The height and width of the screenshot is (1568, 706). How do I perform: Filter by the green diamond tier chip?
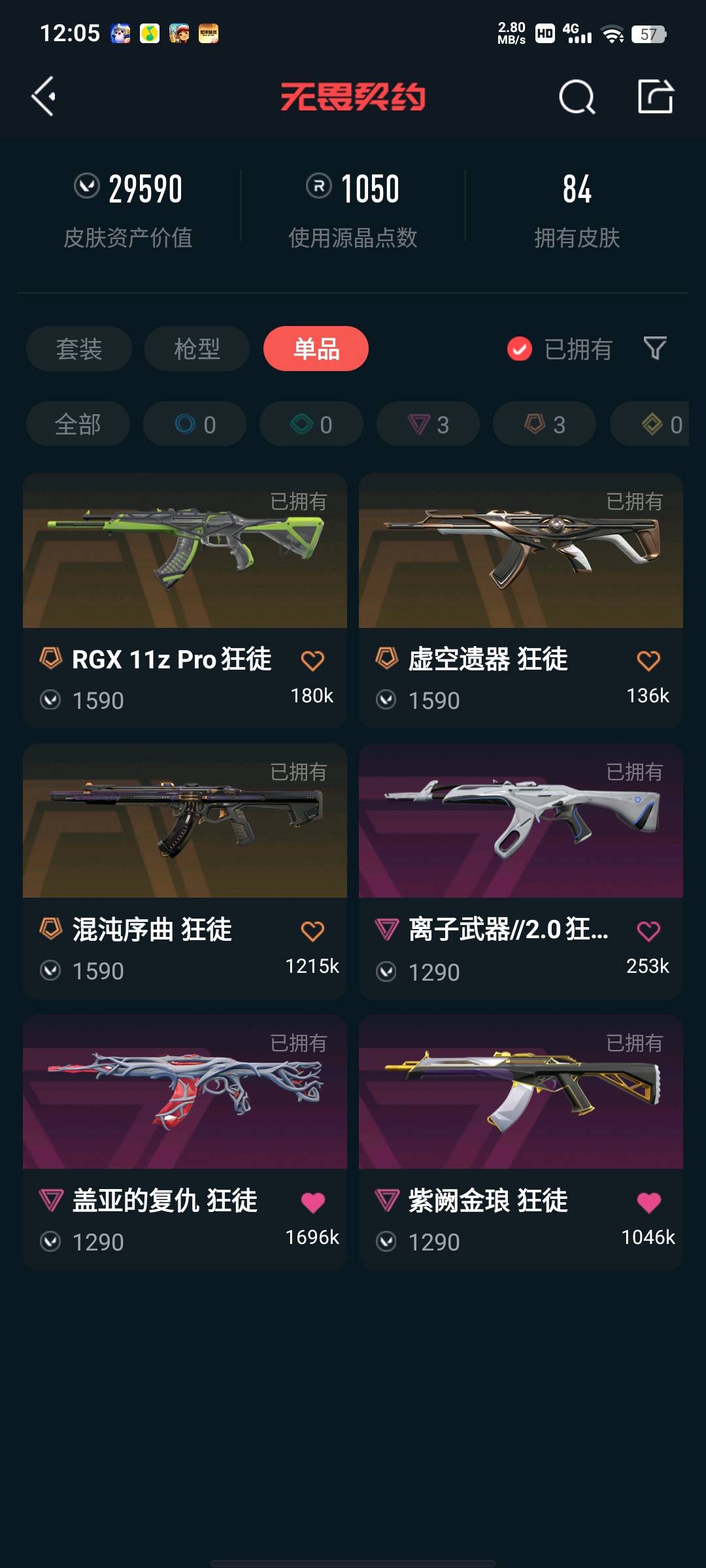[311, 425]
